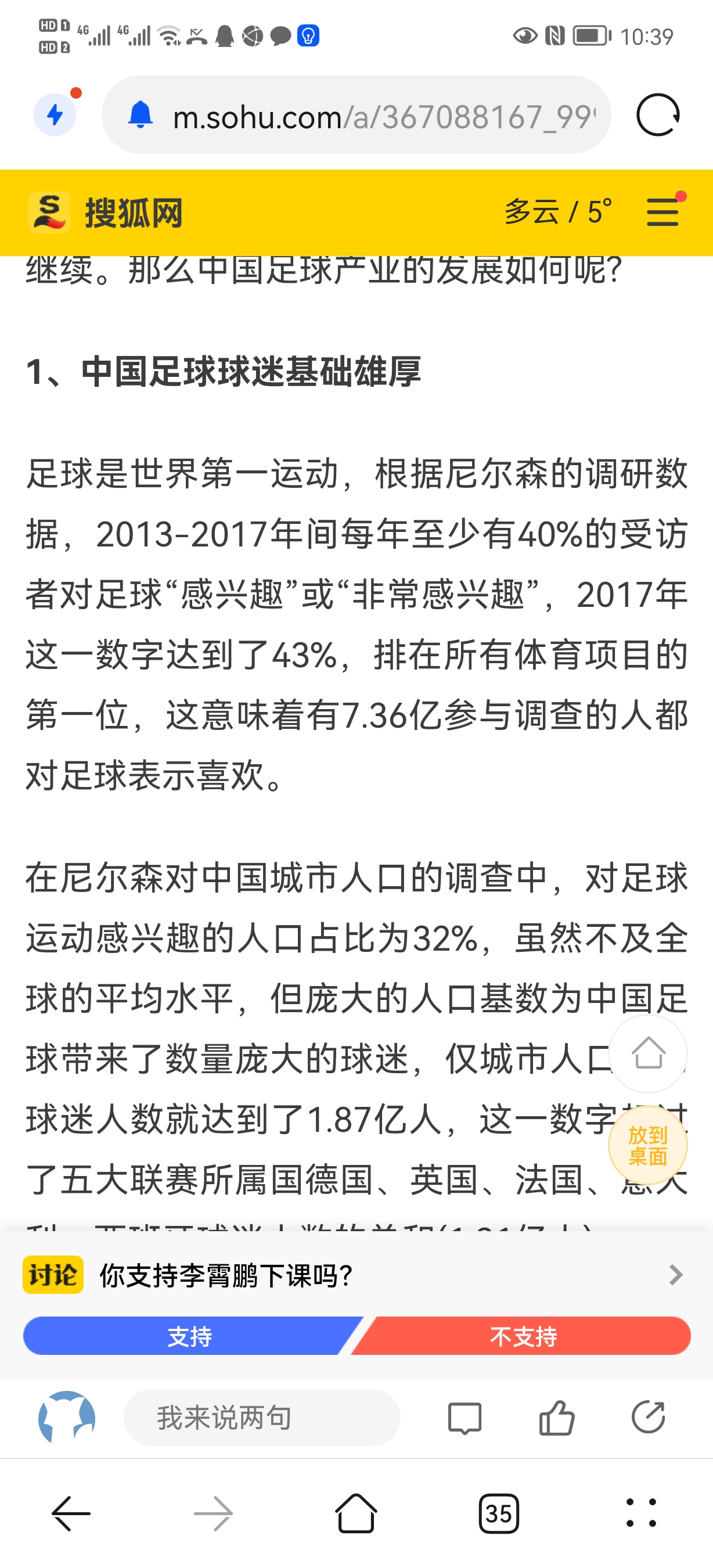Open the Sohu hamburger menu
This screenshot has height=1568, width=713.
pos(662,213)
